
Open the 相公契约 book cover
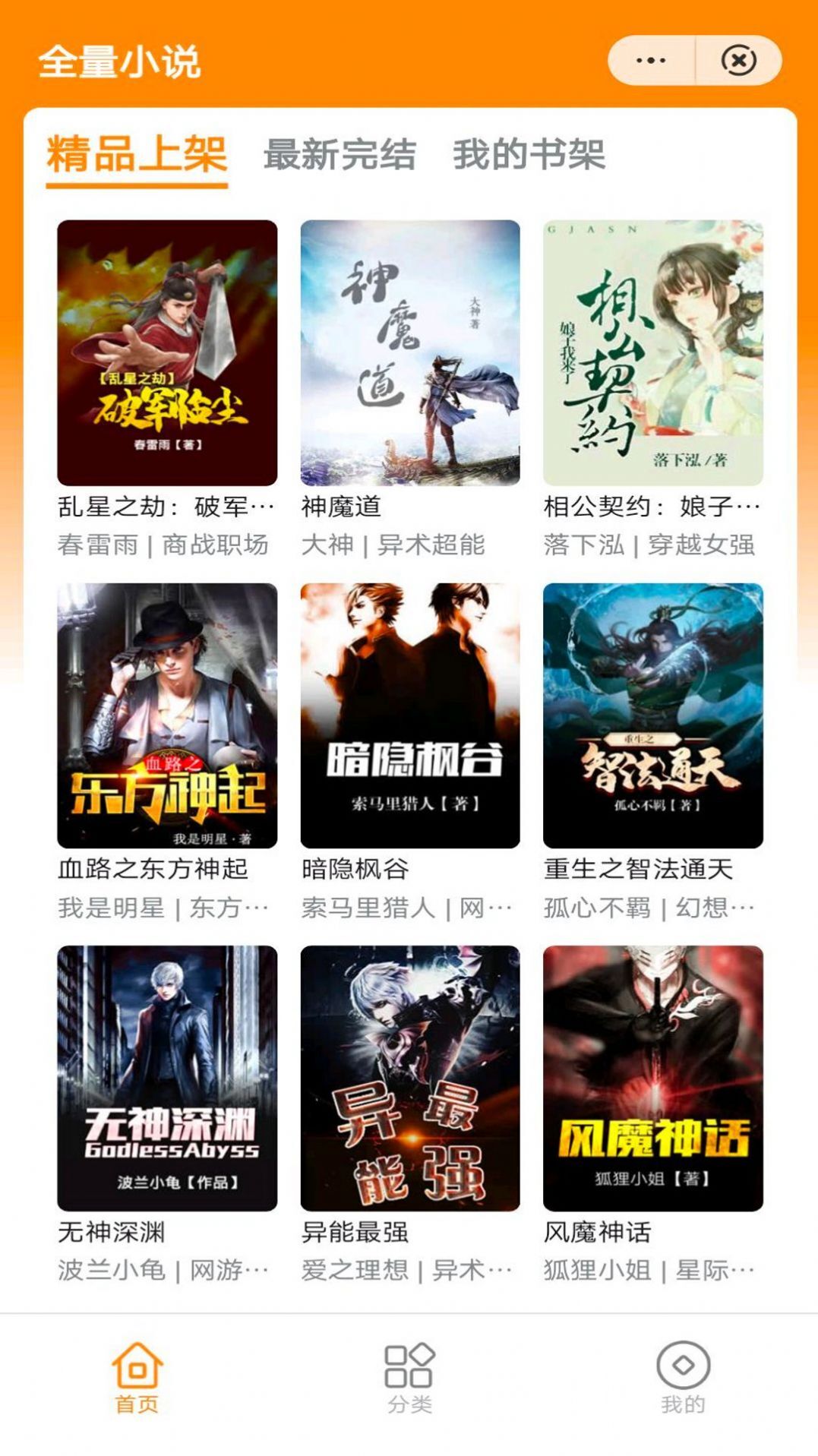point(652,353)
